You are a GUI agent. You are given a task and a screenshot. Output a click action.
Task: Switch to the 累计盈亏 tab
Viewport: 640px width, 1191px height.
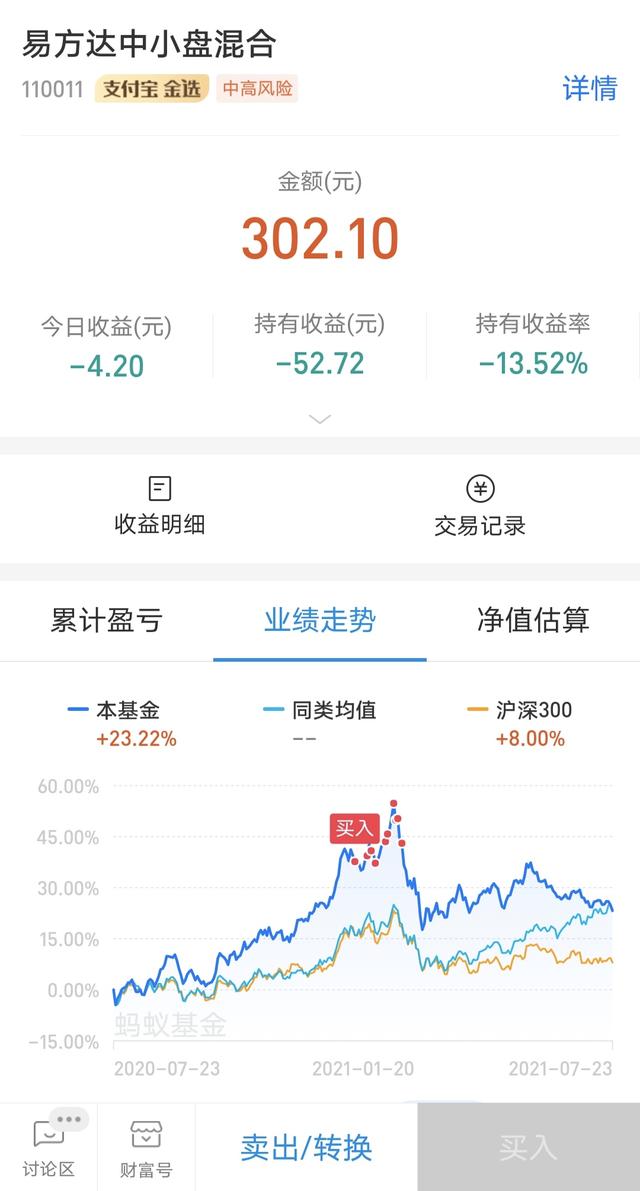click(106, 621)
